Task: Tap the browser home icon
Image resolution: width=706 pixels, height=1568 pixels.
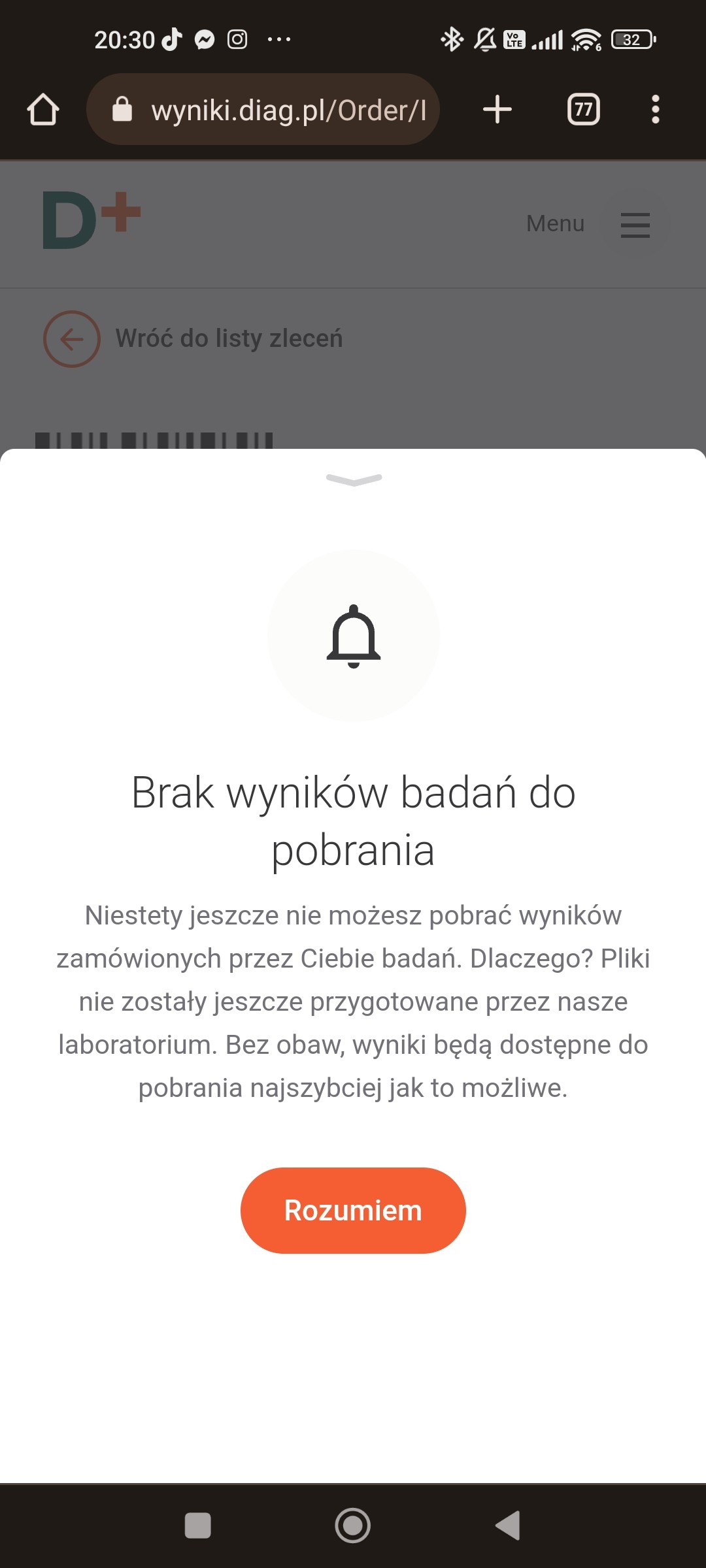Action: (43, 109)
